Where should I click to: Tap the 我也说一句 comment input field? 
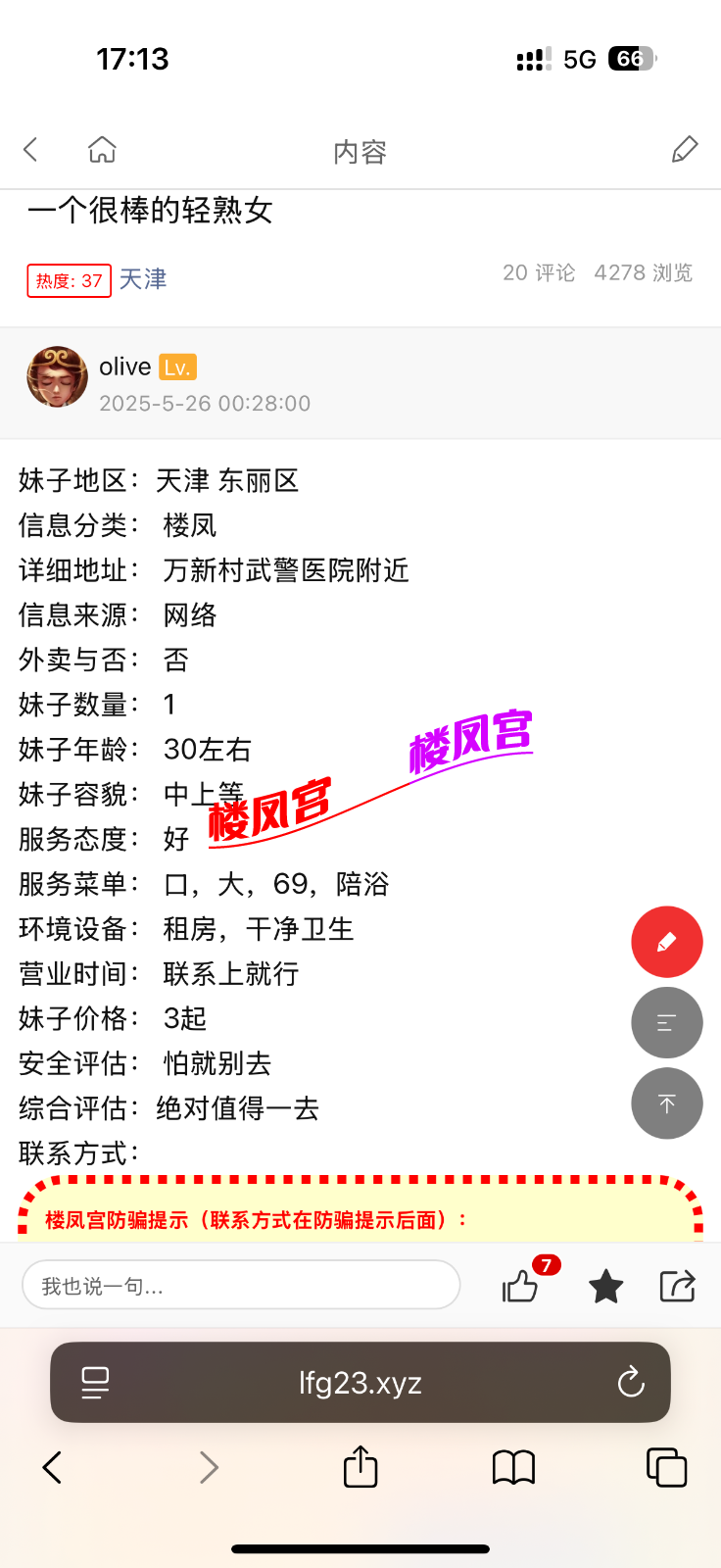tap(241, 1285)
